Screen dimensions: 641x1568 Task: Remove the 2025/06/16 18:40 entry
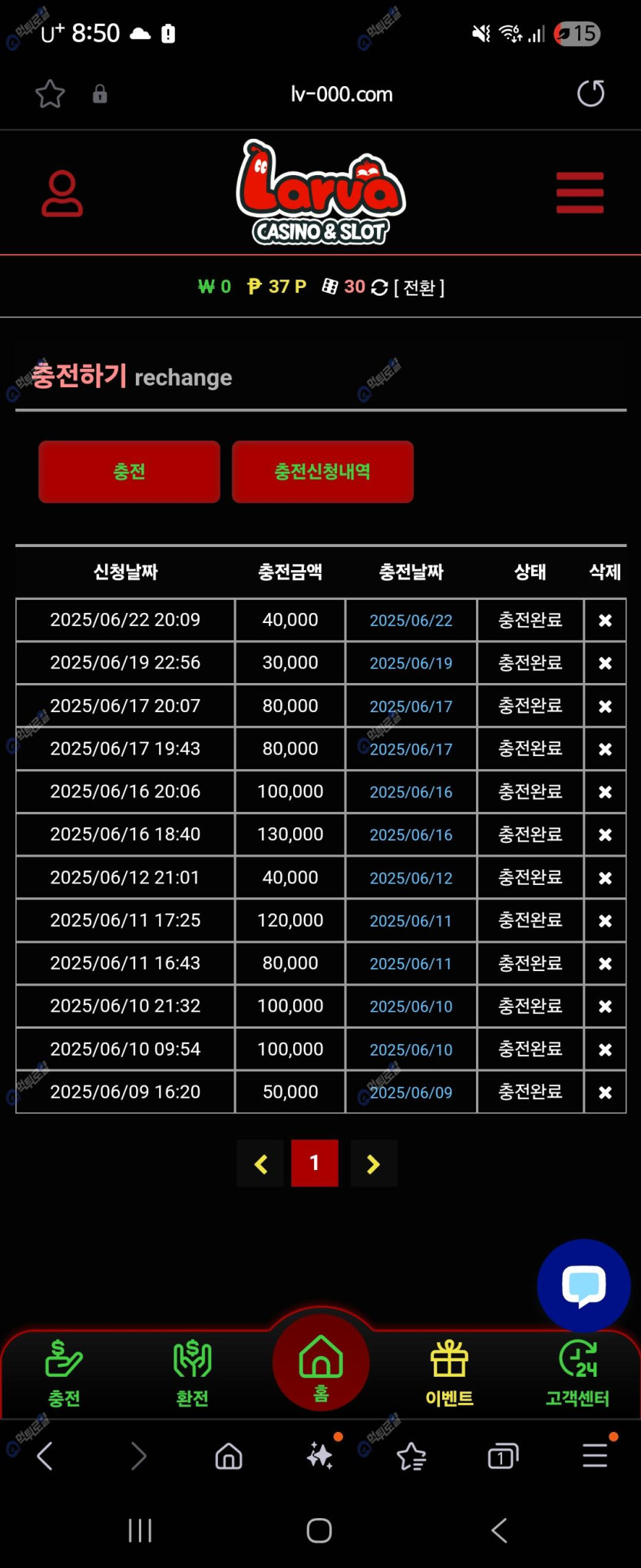coord(605,834)
